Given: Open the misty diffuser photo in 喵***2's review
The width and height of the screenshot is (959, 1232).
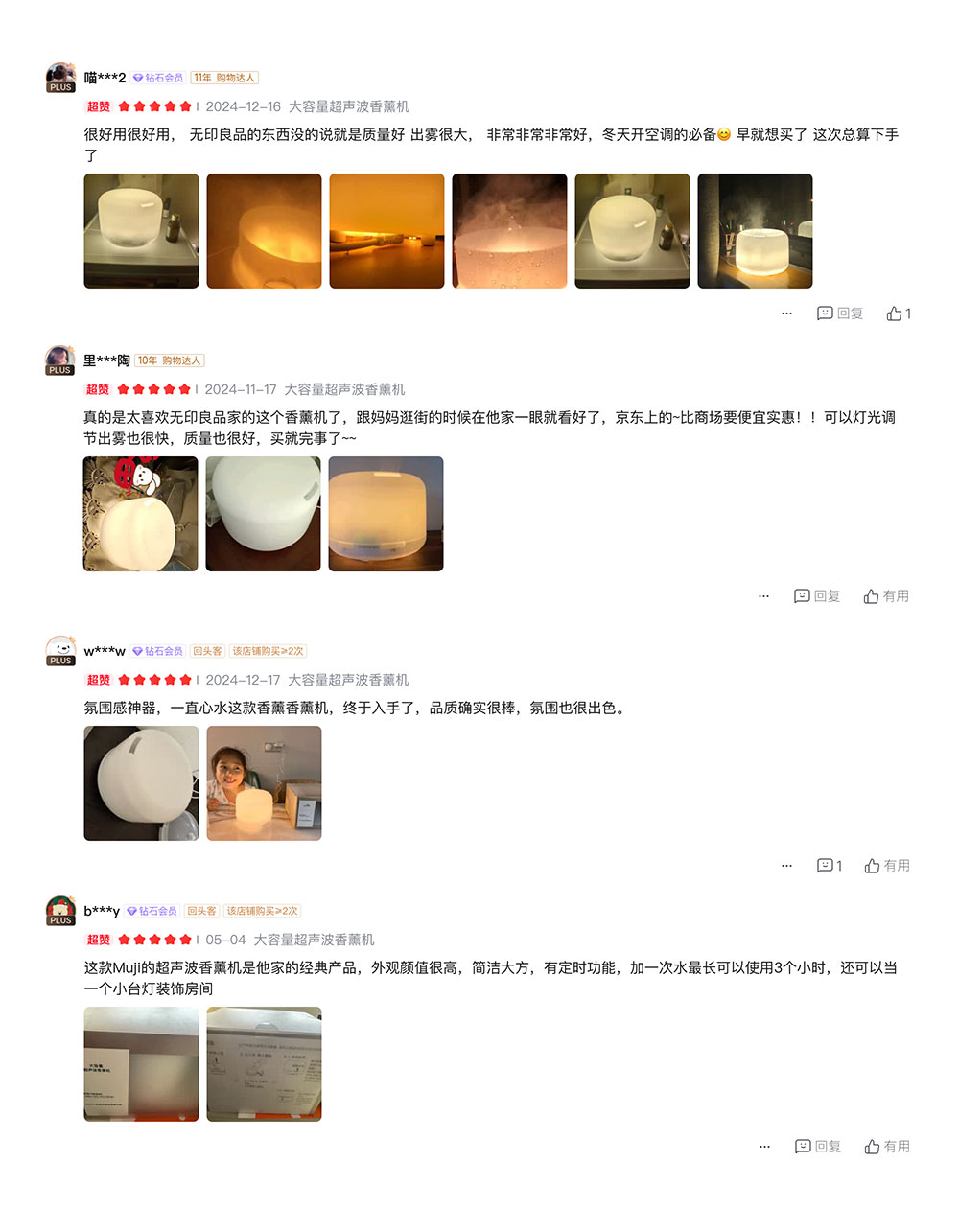Looking at the screenshot, I should (x=509, y=231).
